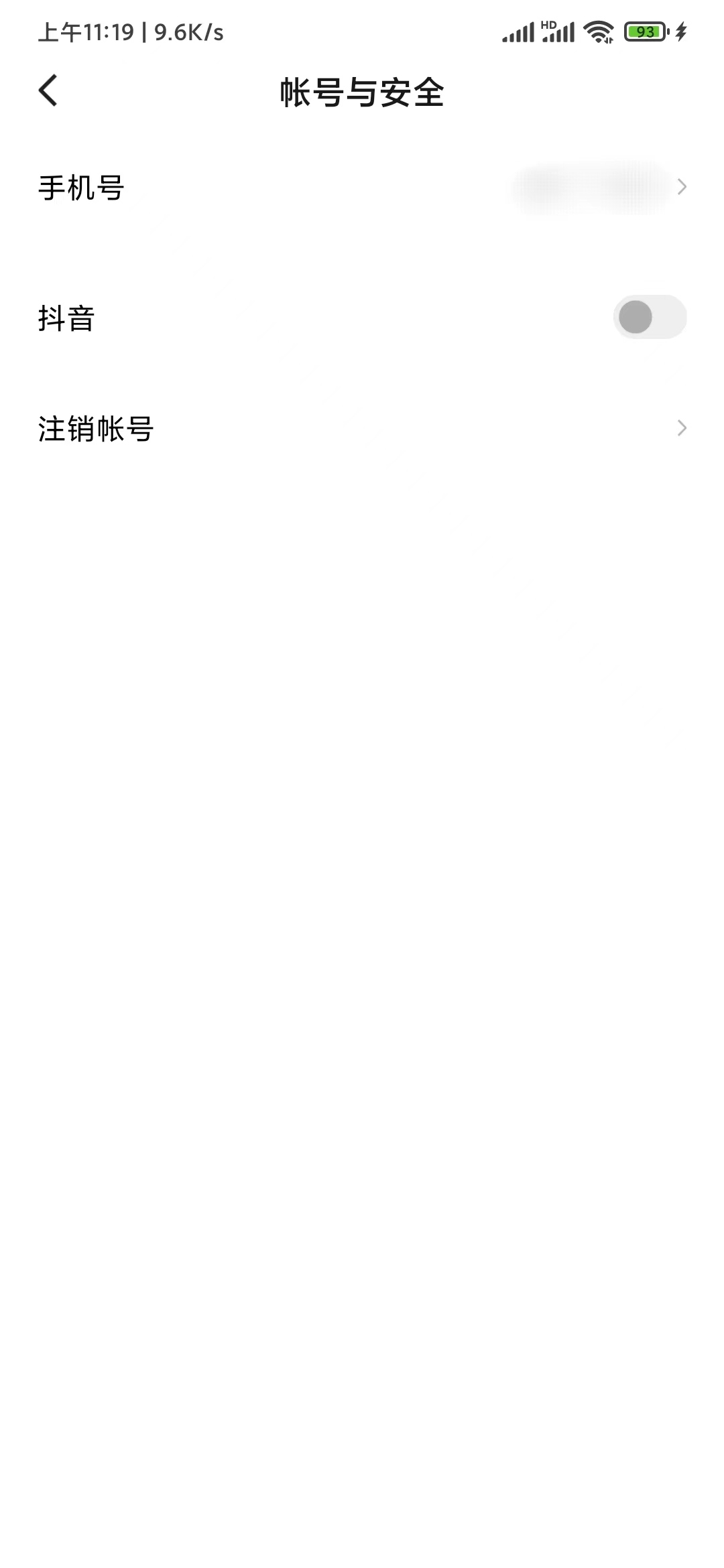Screen dimensions: 724x1568
Task: Open 注销帐号 via its chevron arrow
Action: coord(682,428)
